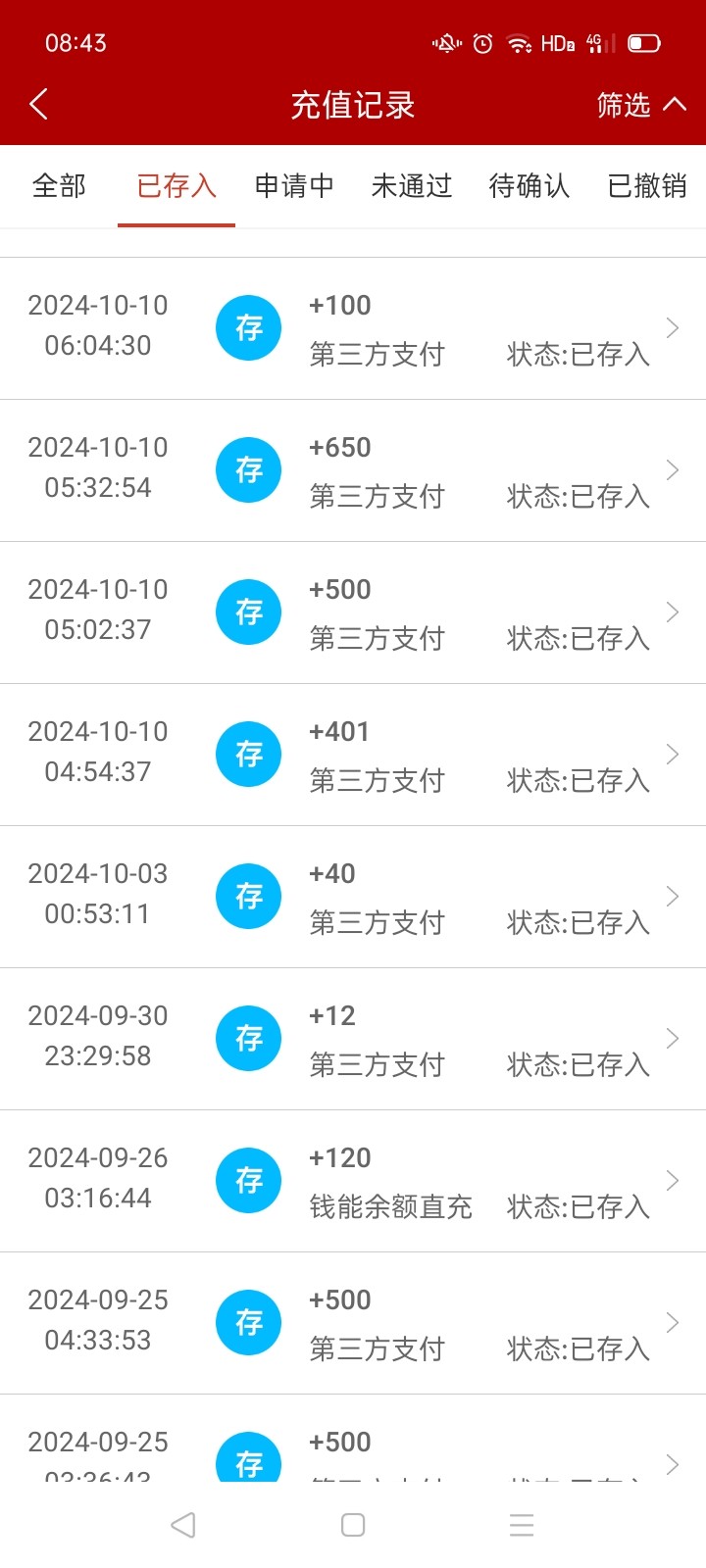The height and width of the screenshot is (1568, 706).
Task: View the 已撤销 tab
Action: [x=647, y=186]
